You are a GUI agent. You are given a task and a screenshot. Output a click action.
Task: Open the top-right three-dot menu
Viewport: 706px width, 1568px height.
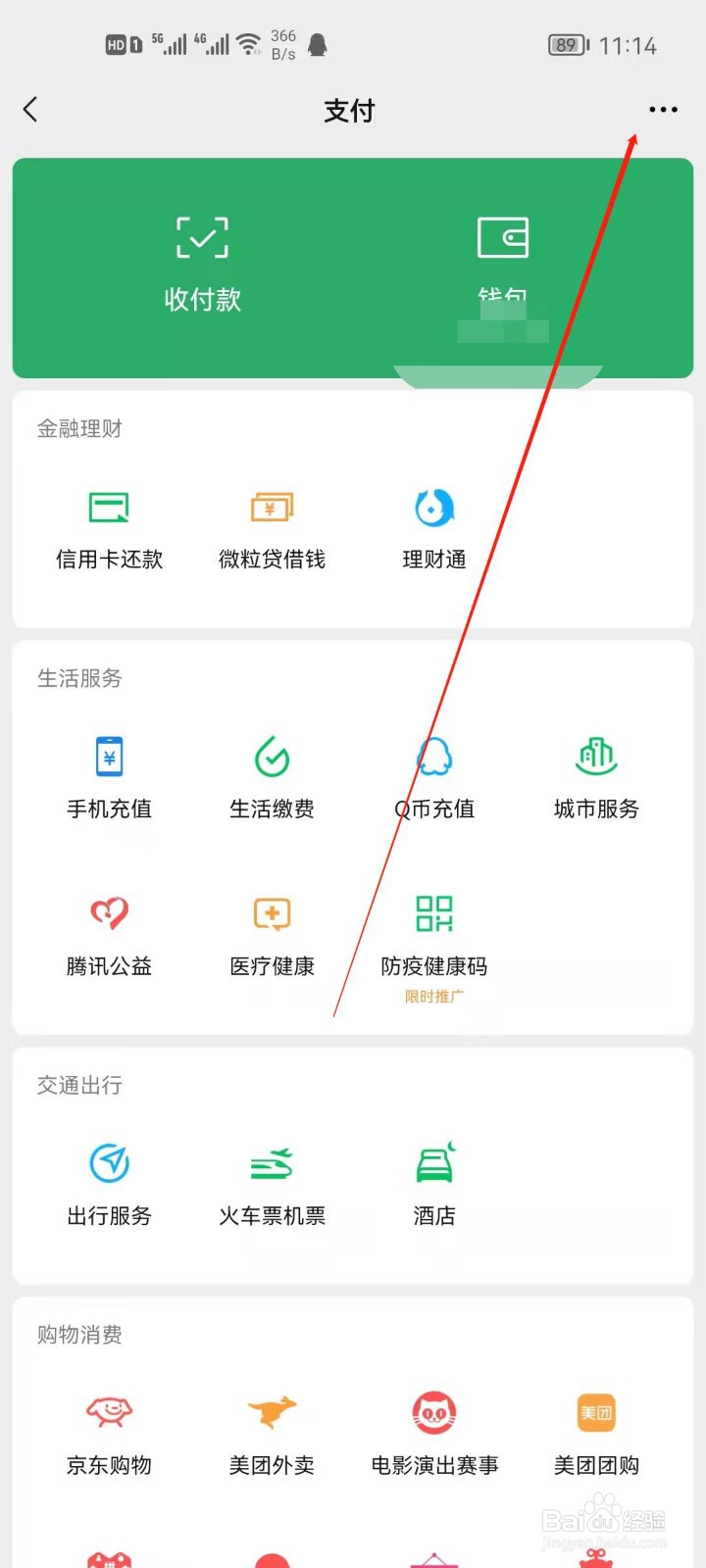663,110
